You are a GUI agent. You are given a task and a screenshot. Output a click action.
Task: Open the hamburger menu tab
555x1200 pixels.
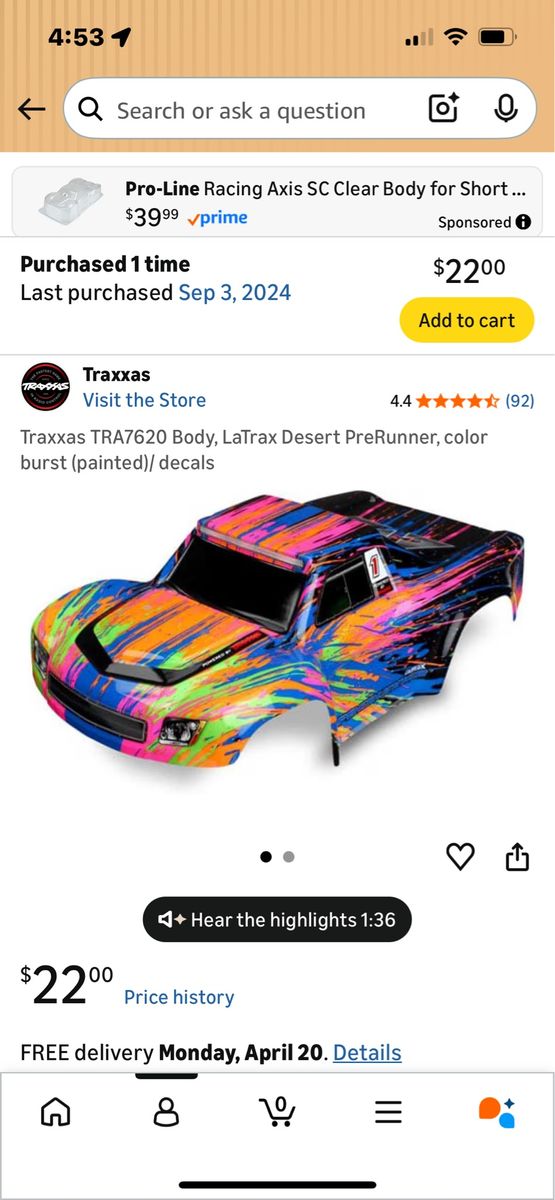[388, 1112]
